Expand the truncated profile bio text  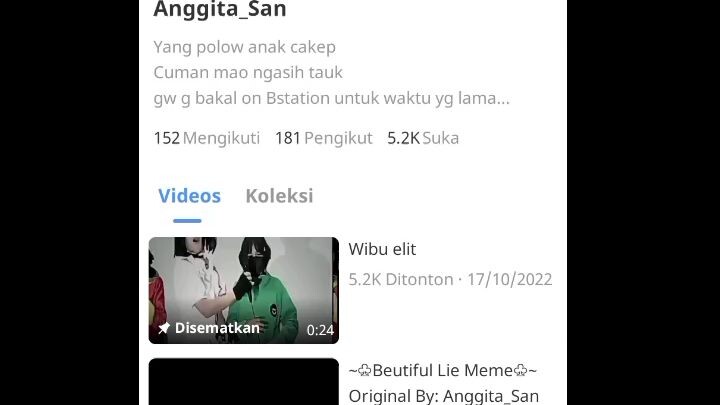click(x=331, y=98)
